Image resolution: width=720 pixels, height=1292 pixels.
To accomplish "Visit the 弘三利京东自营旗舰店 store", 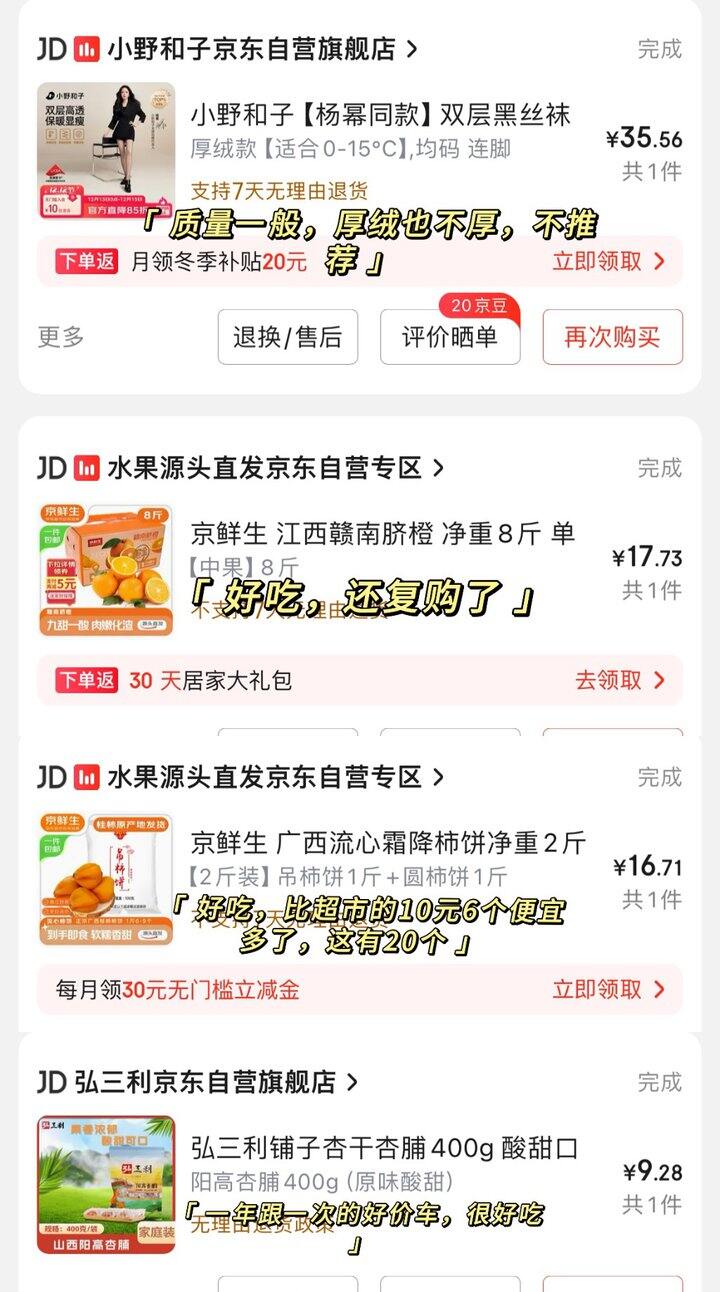I will point(215,1081).
